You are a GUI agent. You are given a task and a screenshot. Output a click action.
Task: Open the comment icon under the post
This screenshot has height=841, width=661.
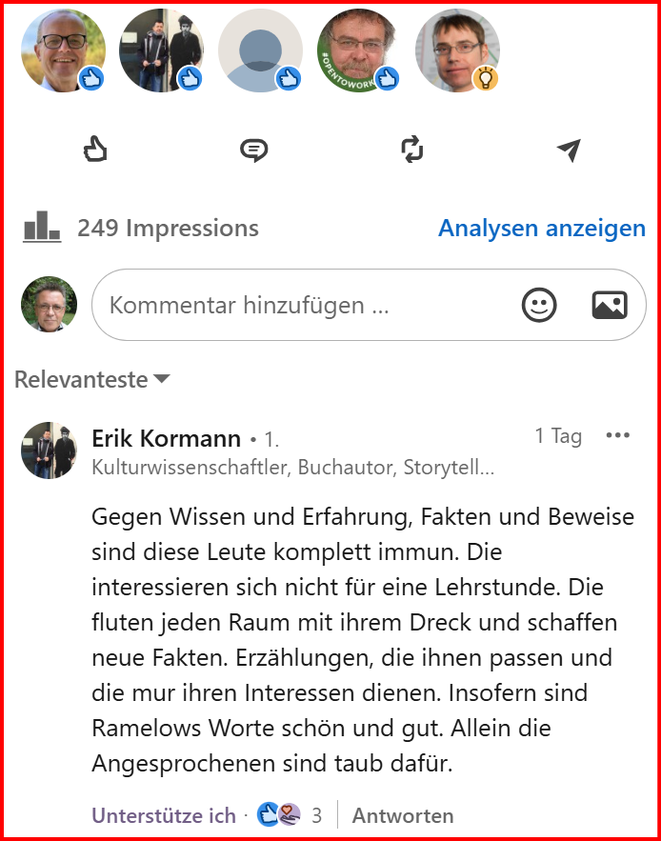[254, 151]
